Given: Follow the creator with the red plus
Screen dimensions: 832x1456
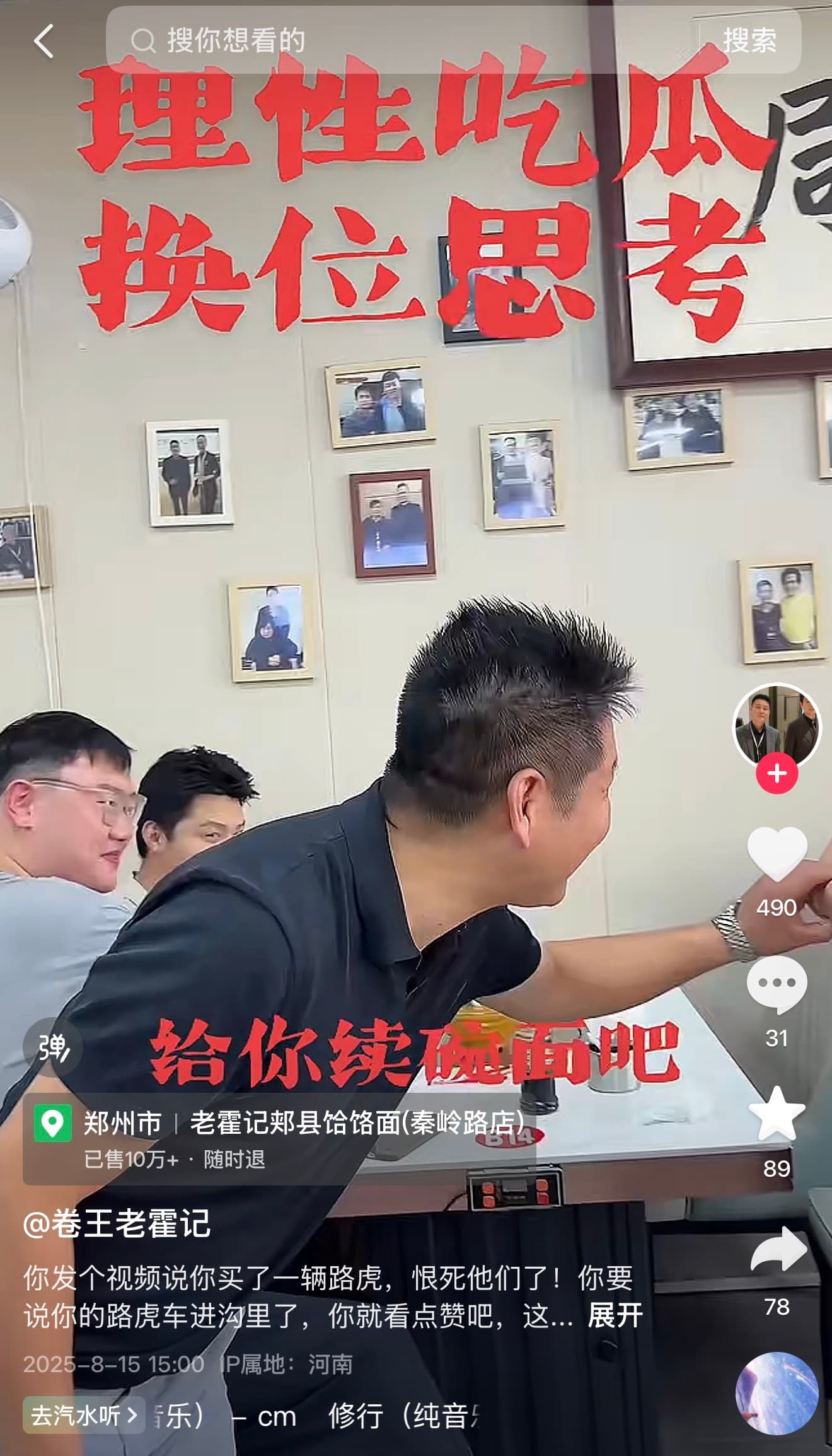Looking at the screenshot, I should [x=777, y=773].
